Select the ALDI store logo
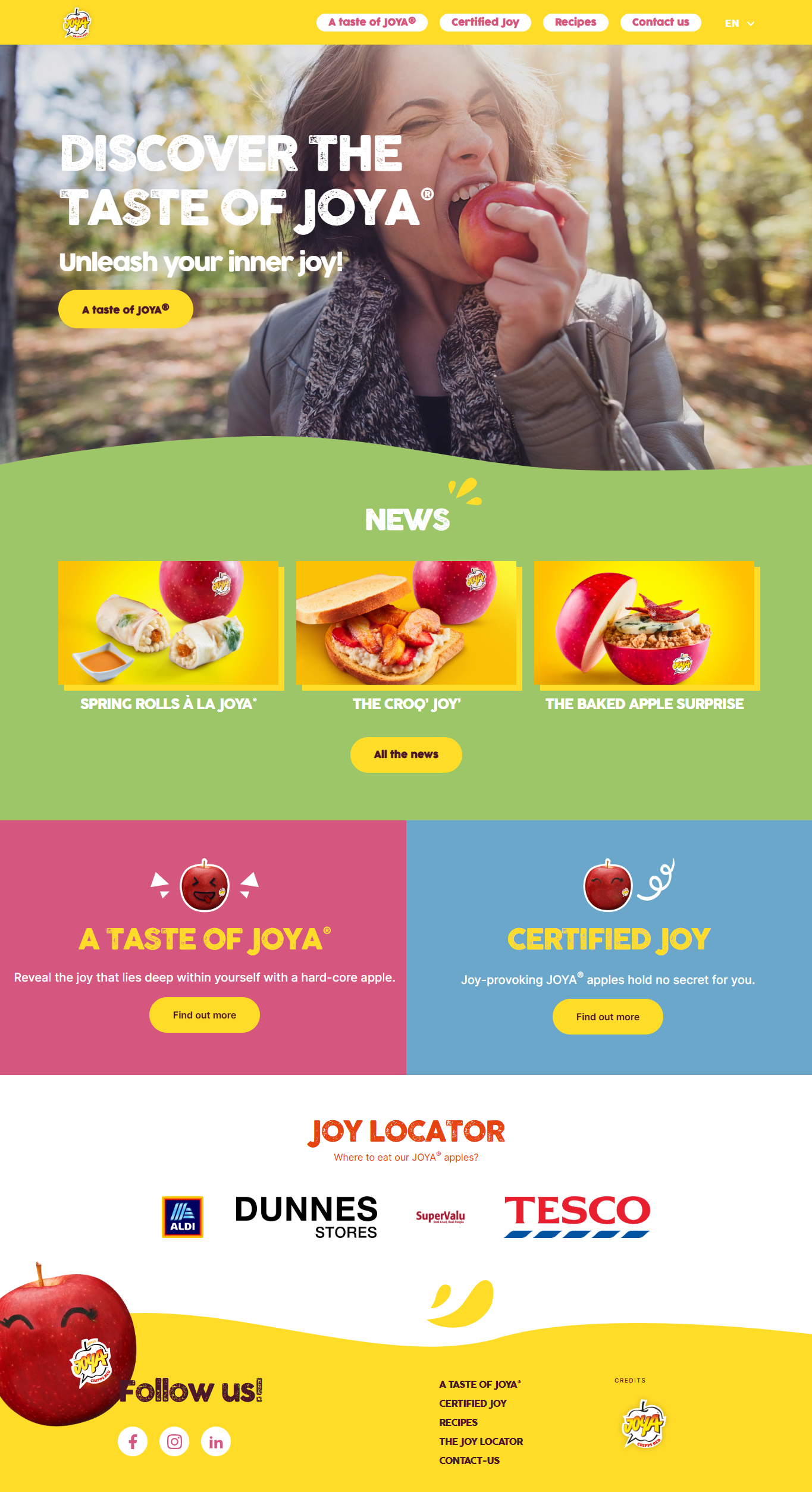 (x=183, y=1217)
